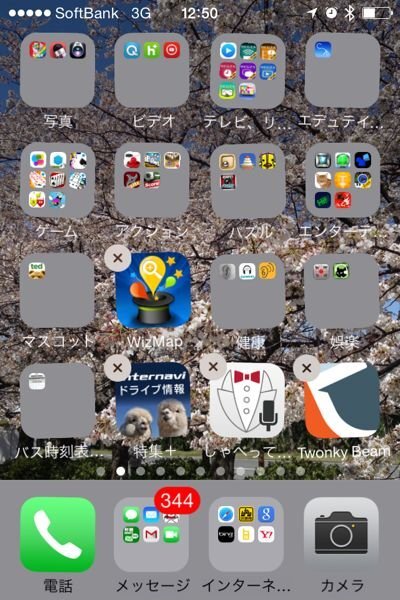This screenshot has width=400, height=600.
Task: Open the インターネ folder in the dock
Action: pos(247,534)
